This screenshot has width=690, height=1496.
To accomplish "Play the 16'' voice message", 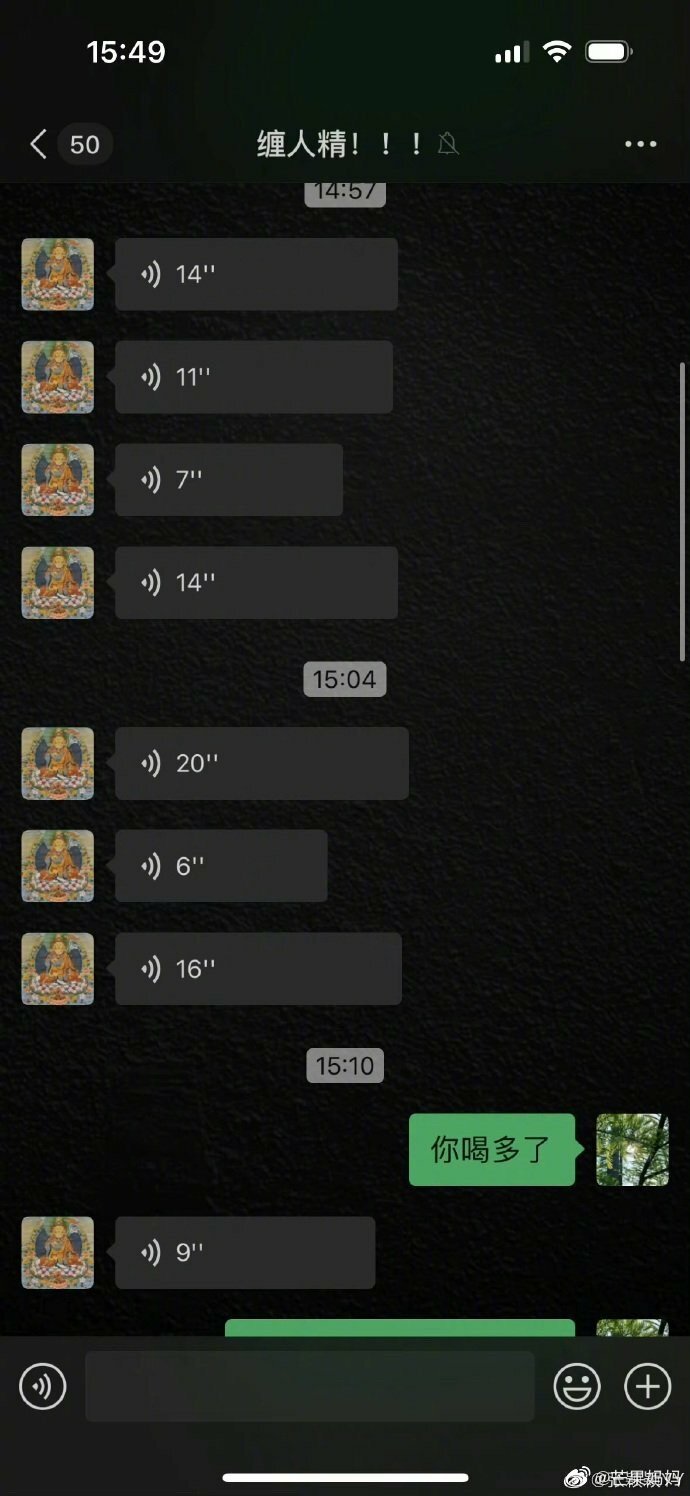I will (258, 969).
